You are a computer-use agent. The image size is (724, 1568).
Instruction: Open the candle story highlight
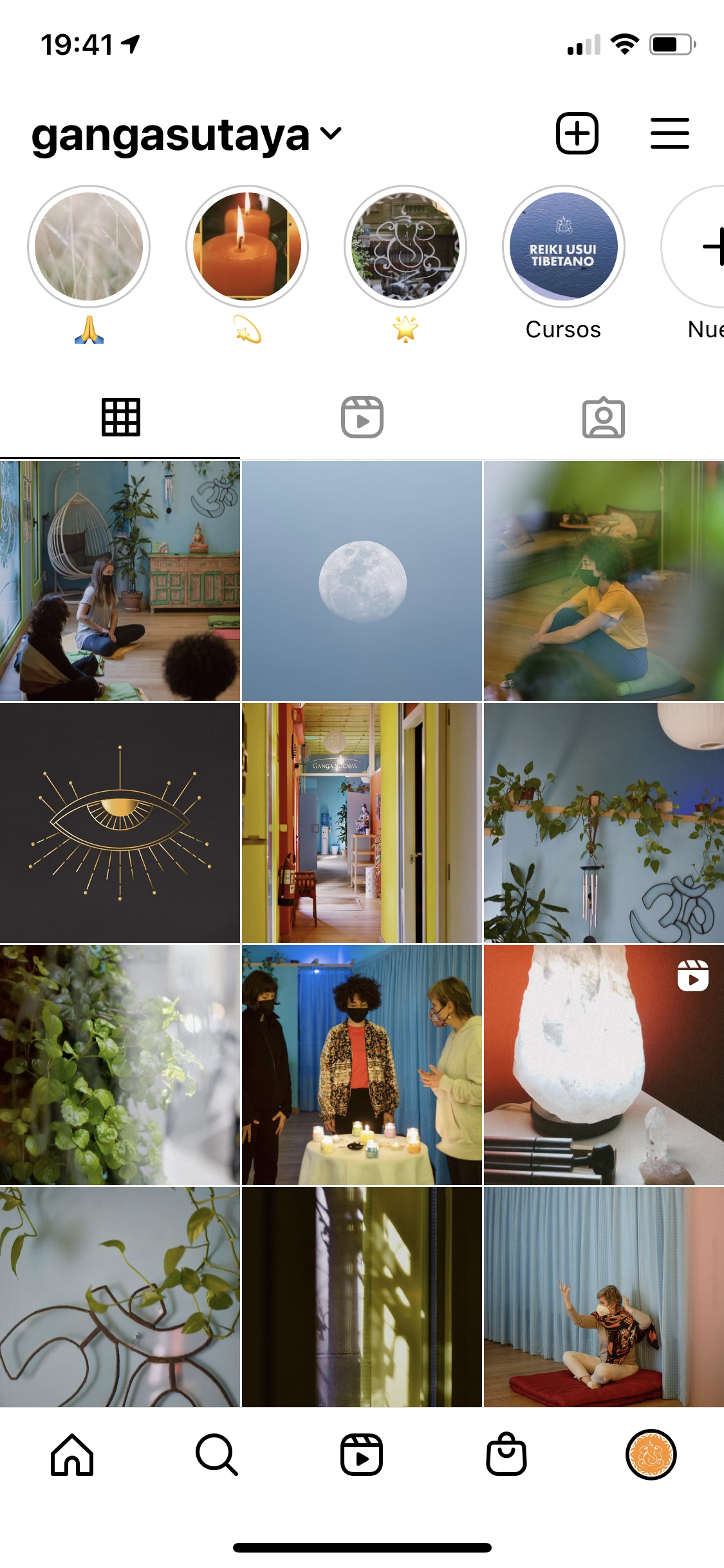pos(247,247)
